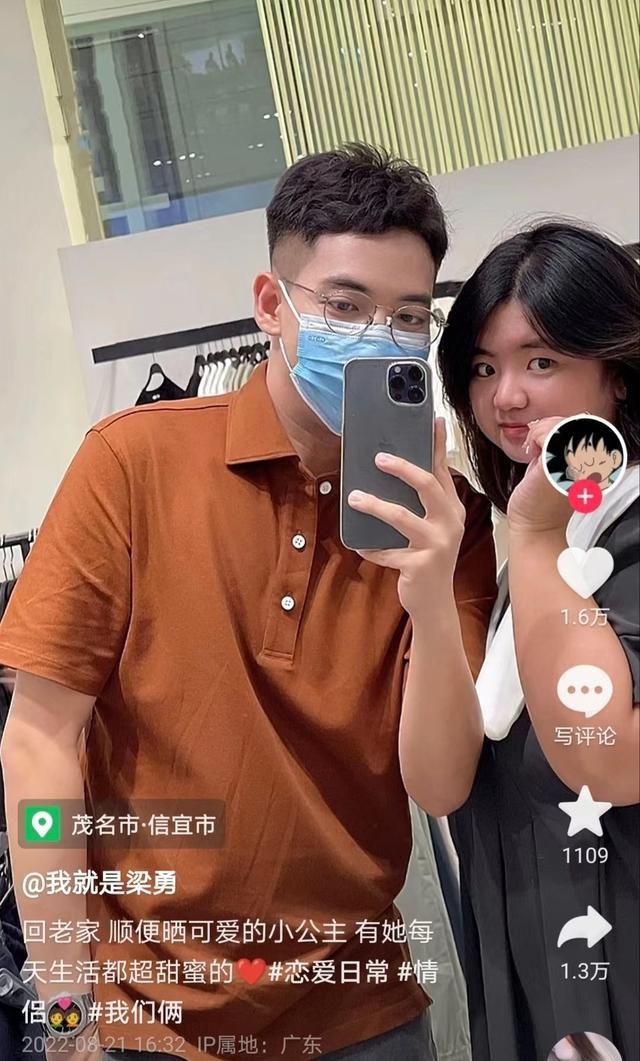Like the video with the heart icon
Screen dimensions: 640x1061
pyautogui.click(x=585, y=571)
